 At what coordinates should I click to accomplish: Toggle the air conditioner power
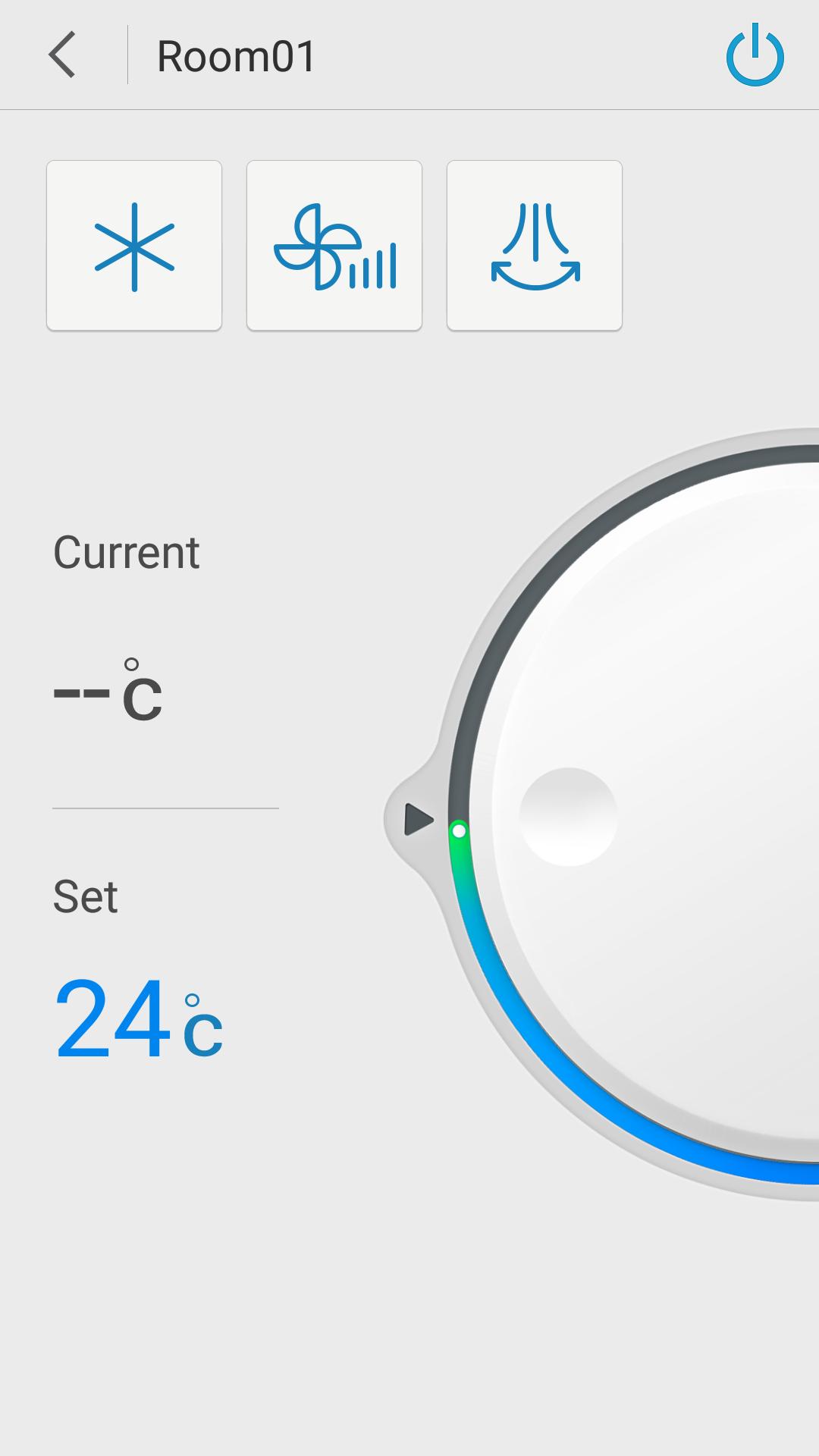coord(755,55)
